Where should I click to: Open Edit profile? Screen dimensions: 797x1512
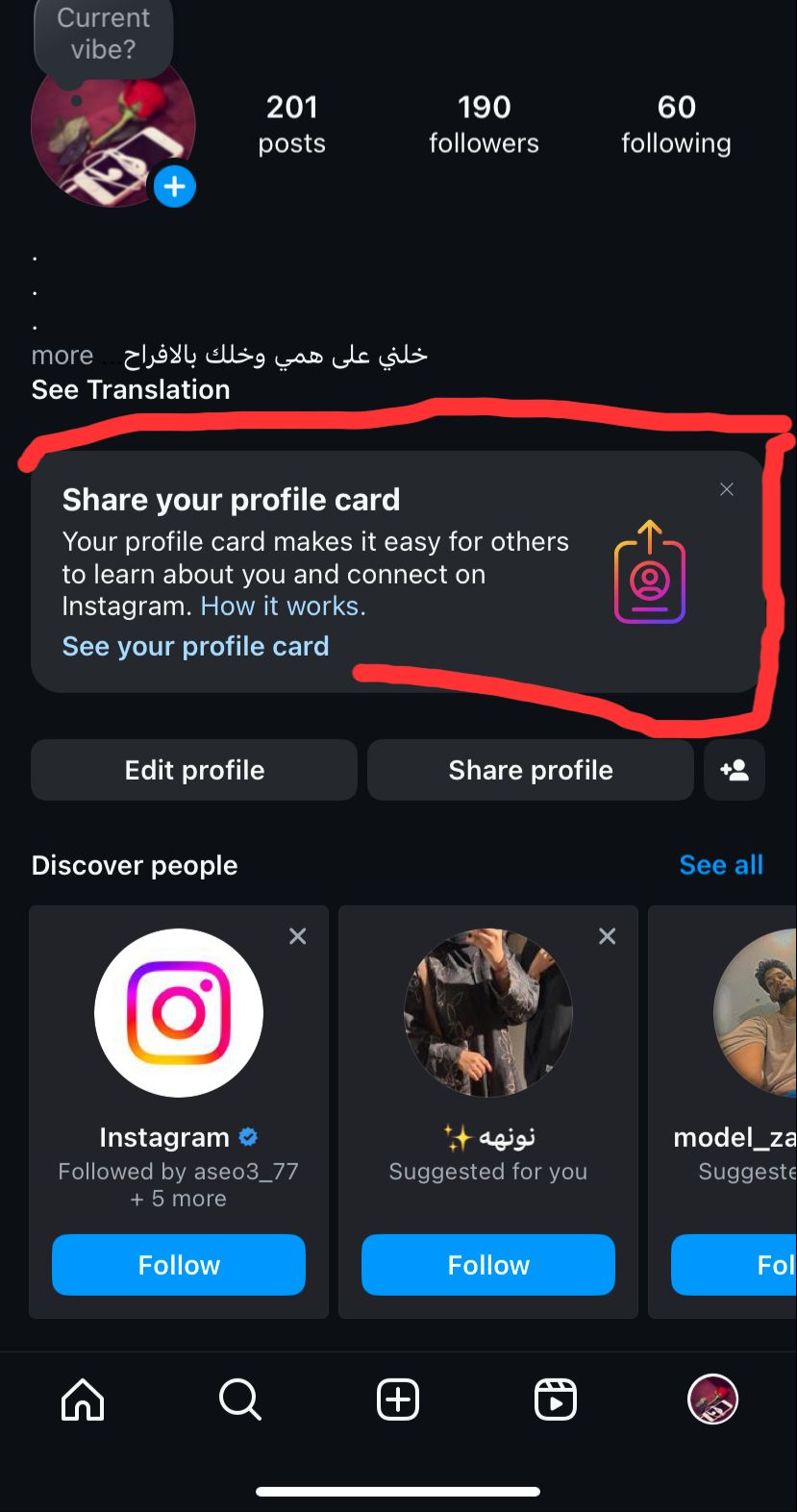(x=194, y=770)
